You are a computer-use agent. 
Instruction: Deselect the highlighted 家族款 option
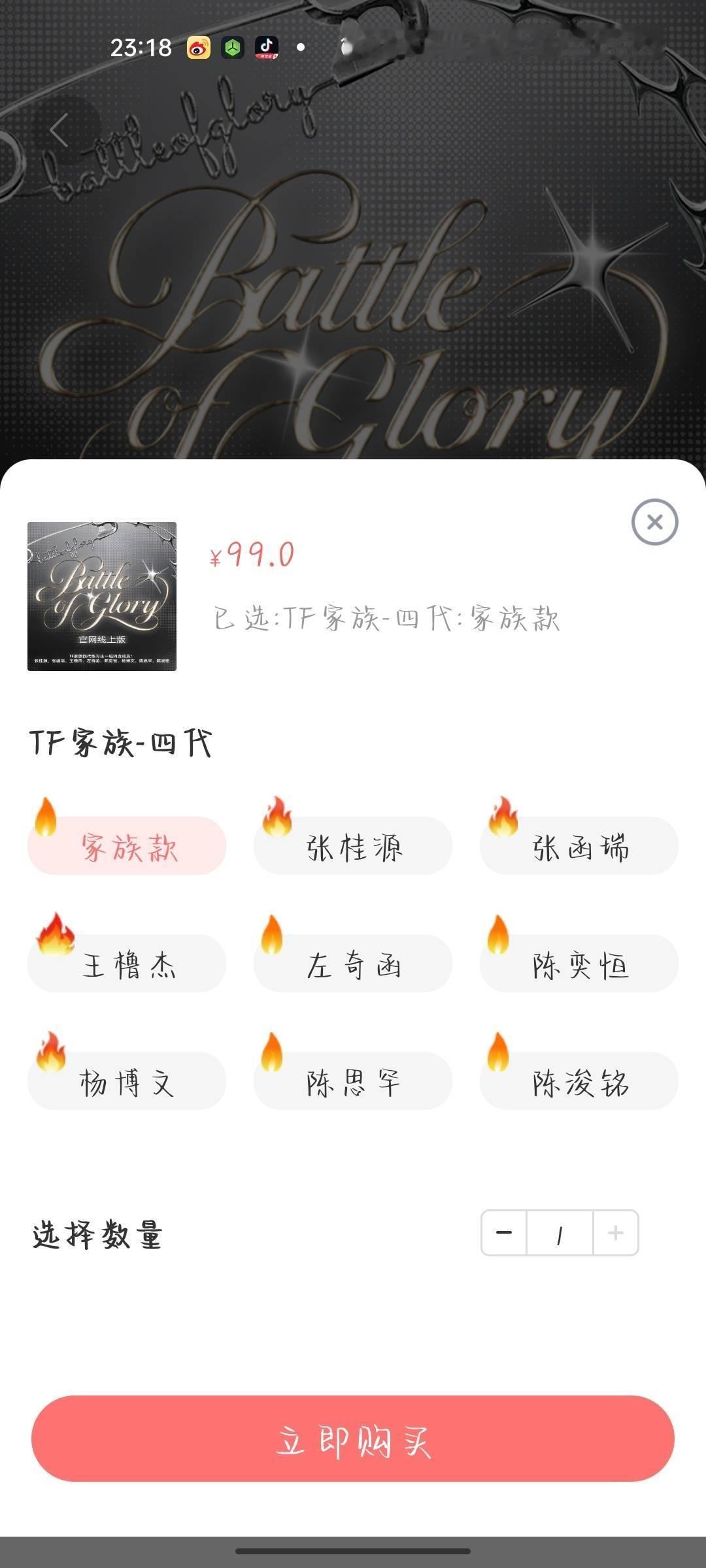pos(126,845)
